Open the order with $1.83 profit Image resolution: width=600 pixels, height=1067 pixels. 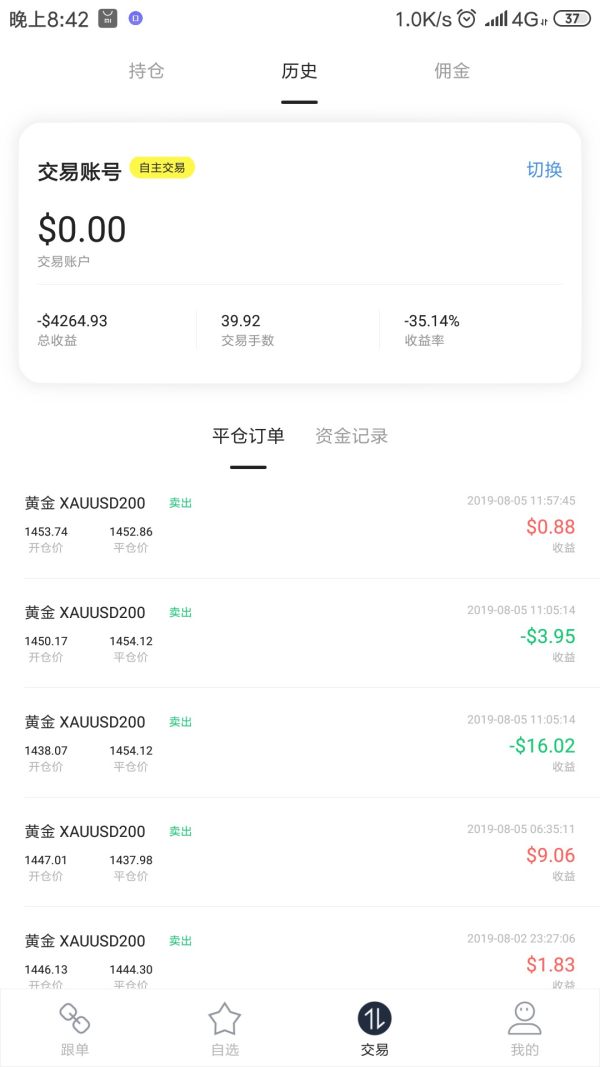(300, 955)
